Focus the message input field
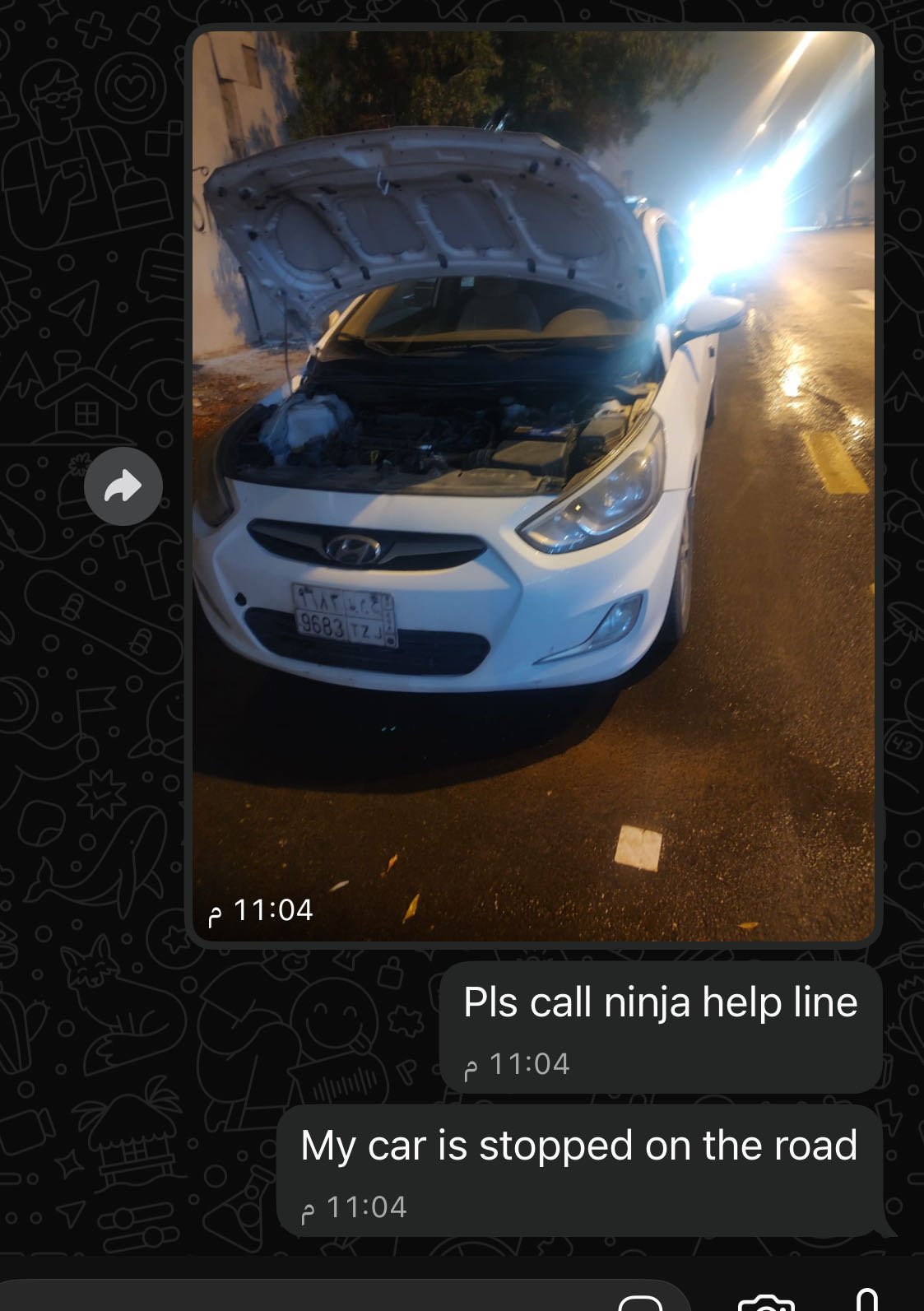 [x=313, y=1299]
